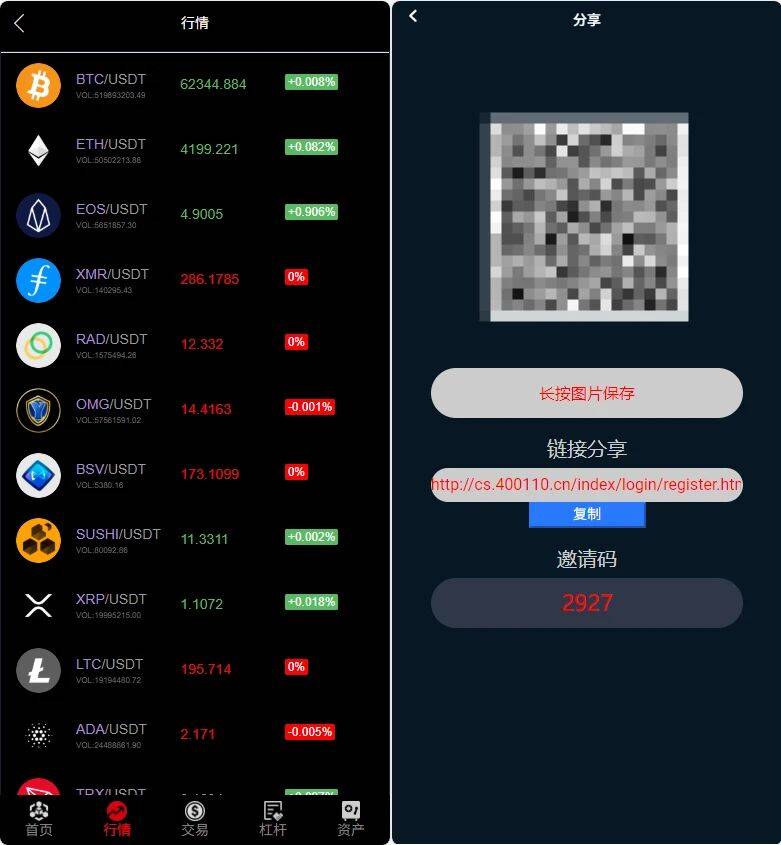Go back from the 分享 screen
781x845 pixels.
point(413,16)
